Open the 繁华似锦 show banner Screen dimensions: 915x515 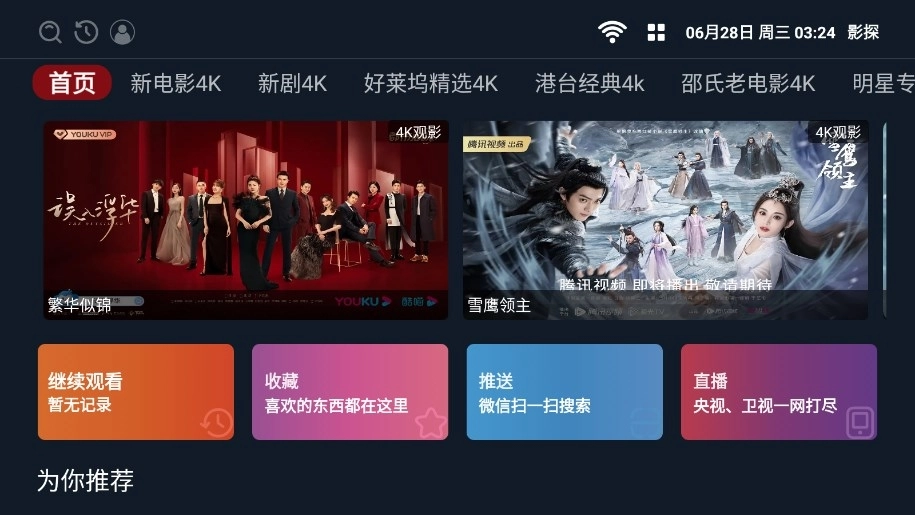246,220
